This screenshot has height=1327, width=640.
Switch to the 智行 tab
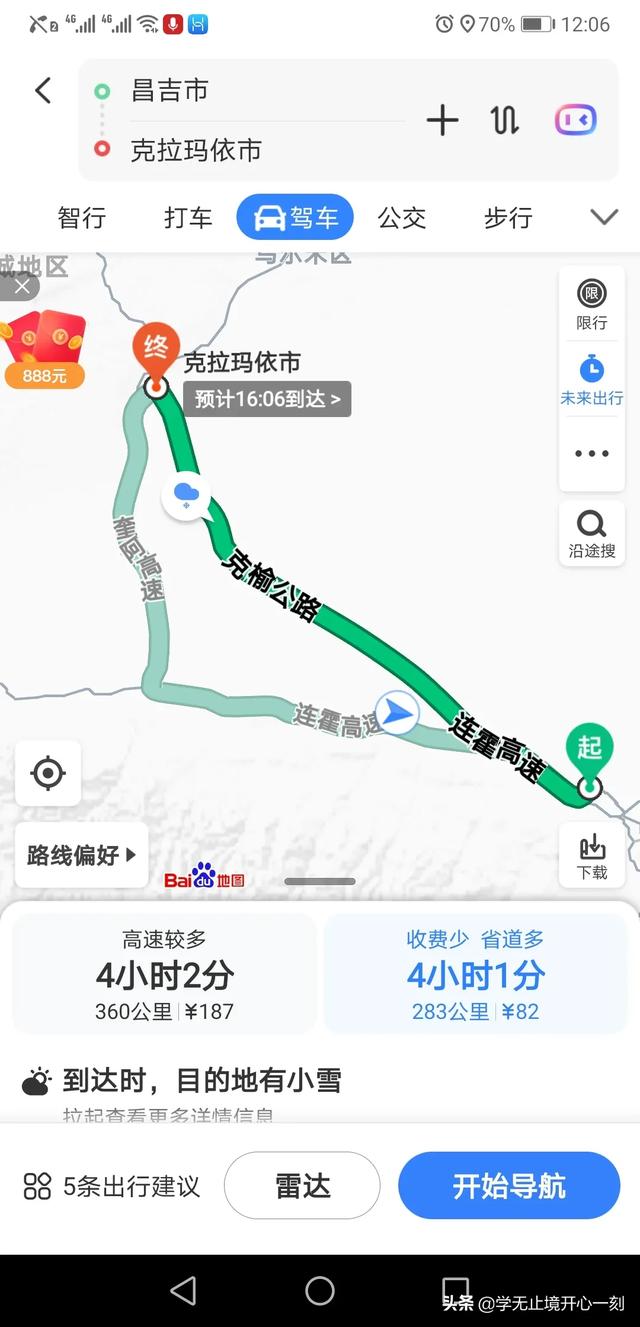pos(82,218)
